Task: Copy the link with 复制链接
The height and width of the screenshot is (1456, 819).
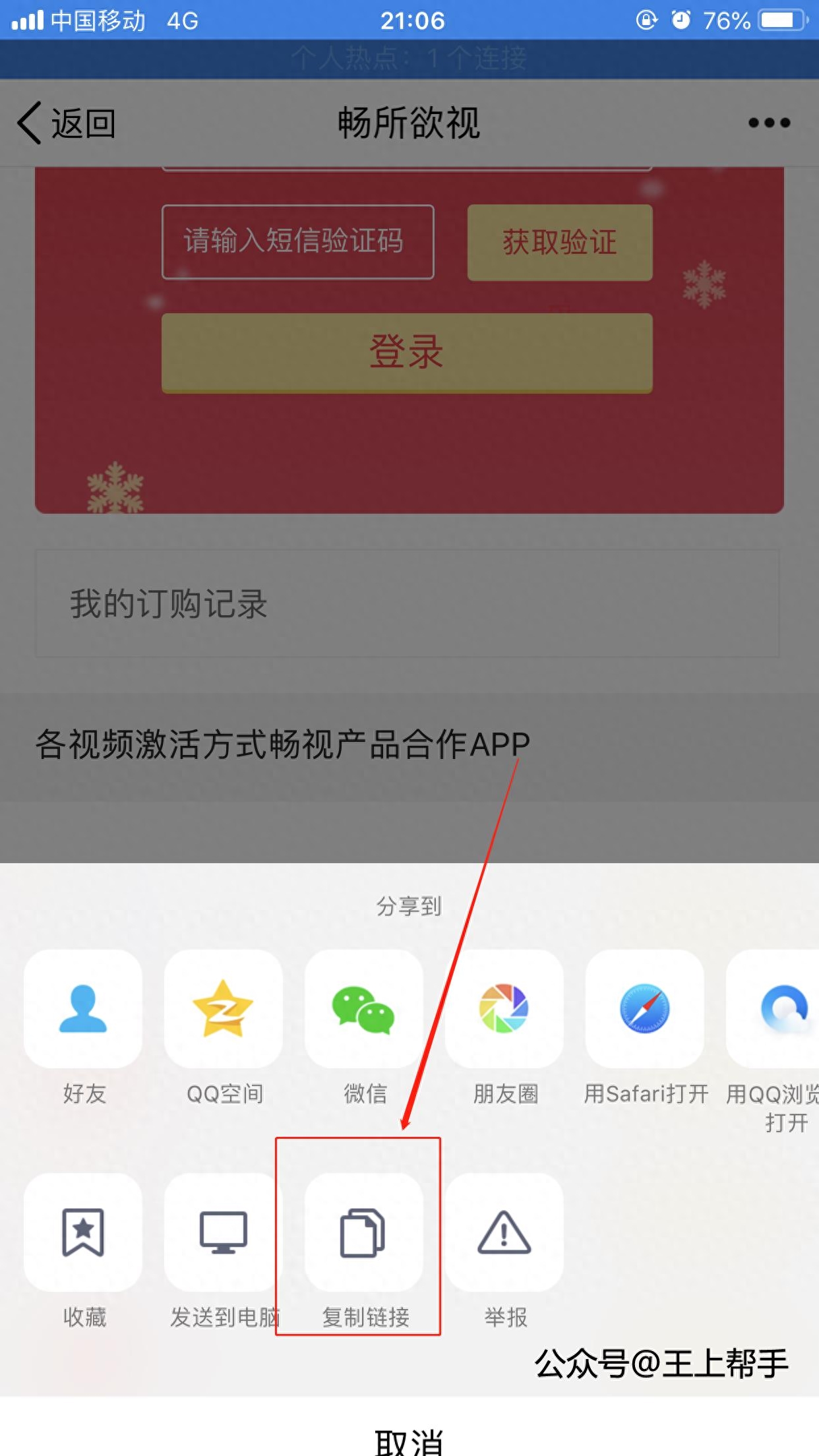Action: (364, 1232)
